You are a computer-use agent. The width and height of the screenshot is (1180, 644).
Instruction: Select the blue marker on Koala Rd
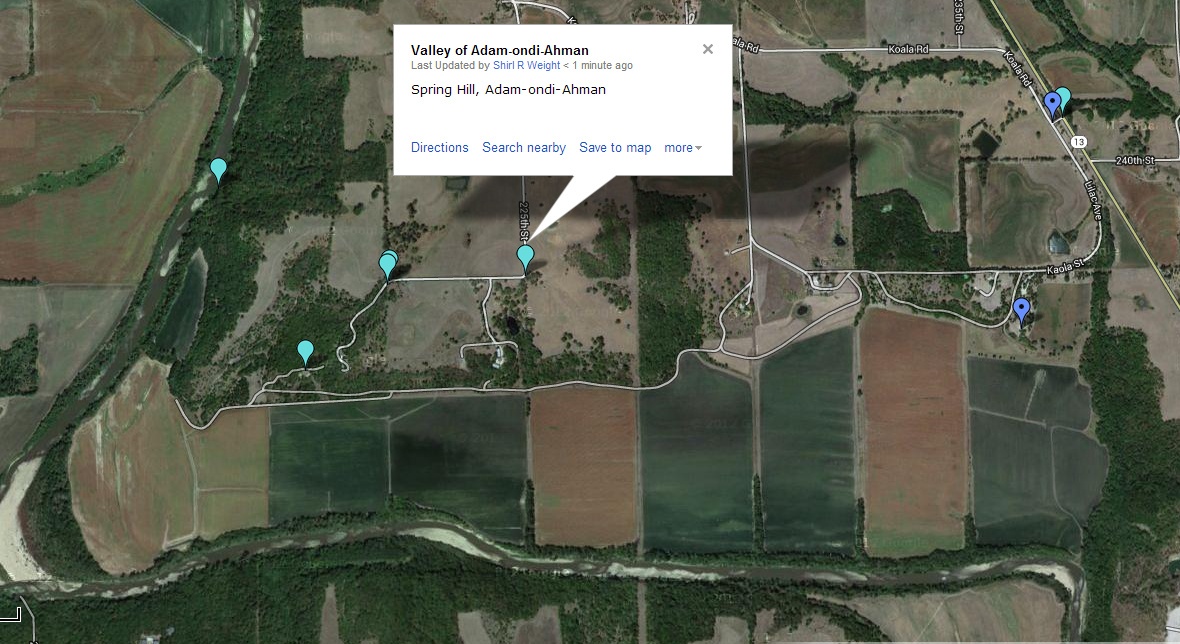tap(1051, 102)
